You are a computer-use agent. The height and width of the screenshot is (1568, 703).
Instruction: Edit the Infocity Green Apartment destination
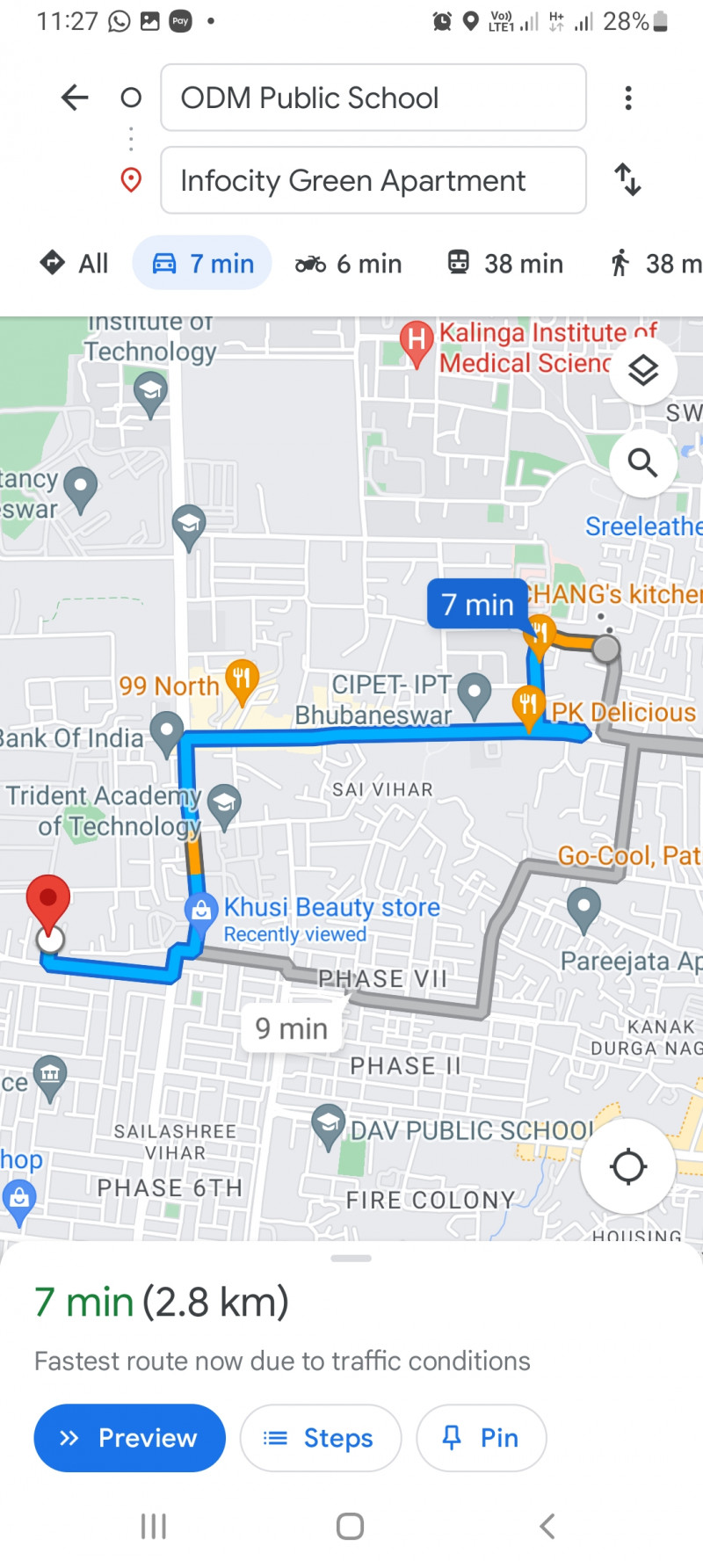click(373, 180)
